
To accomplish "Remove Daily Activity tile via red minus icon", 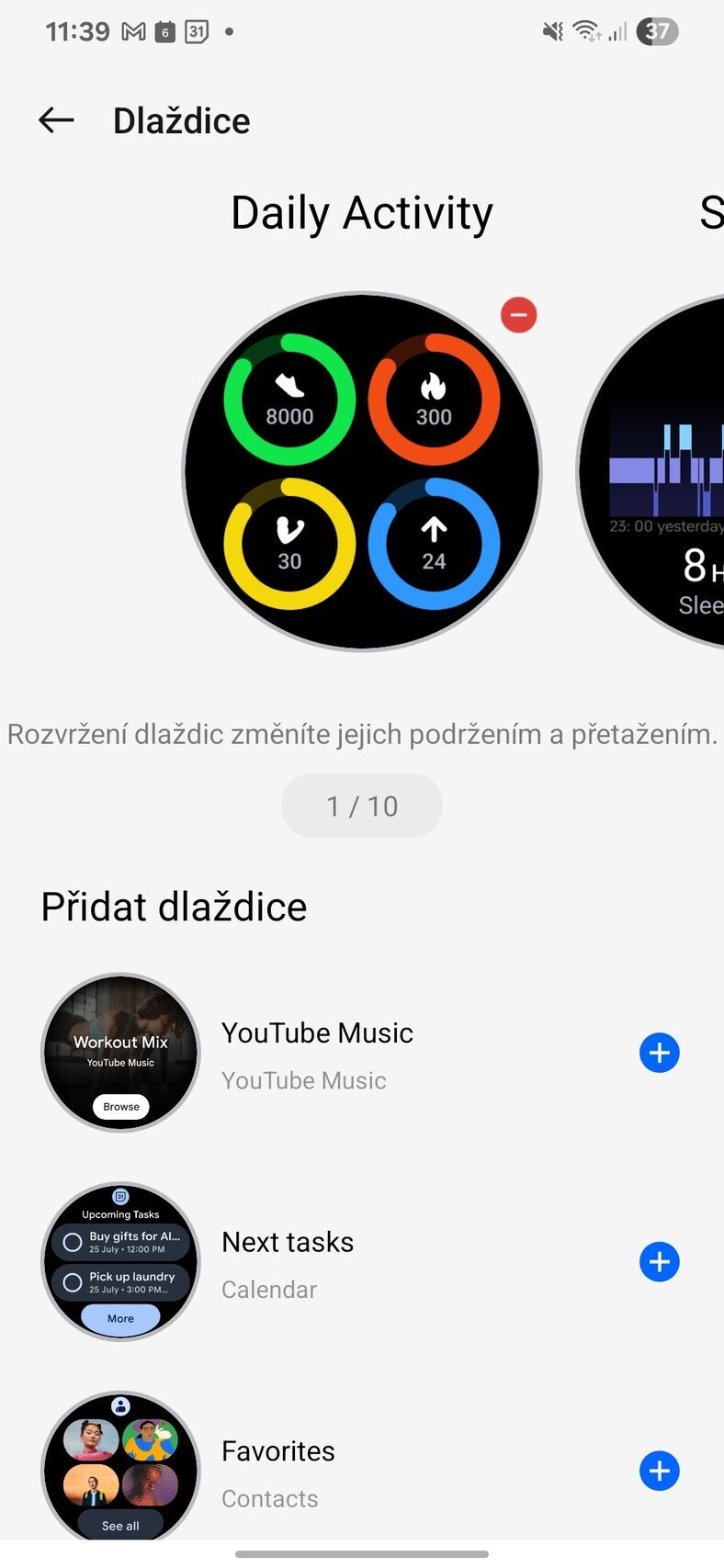I will click(518, 314).
